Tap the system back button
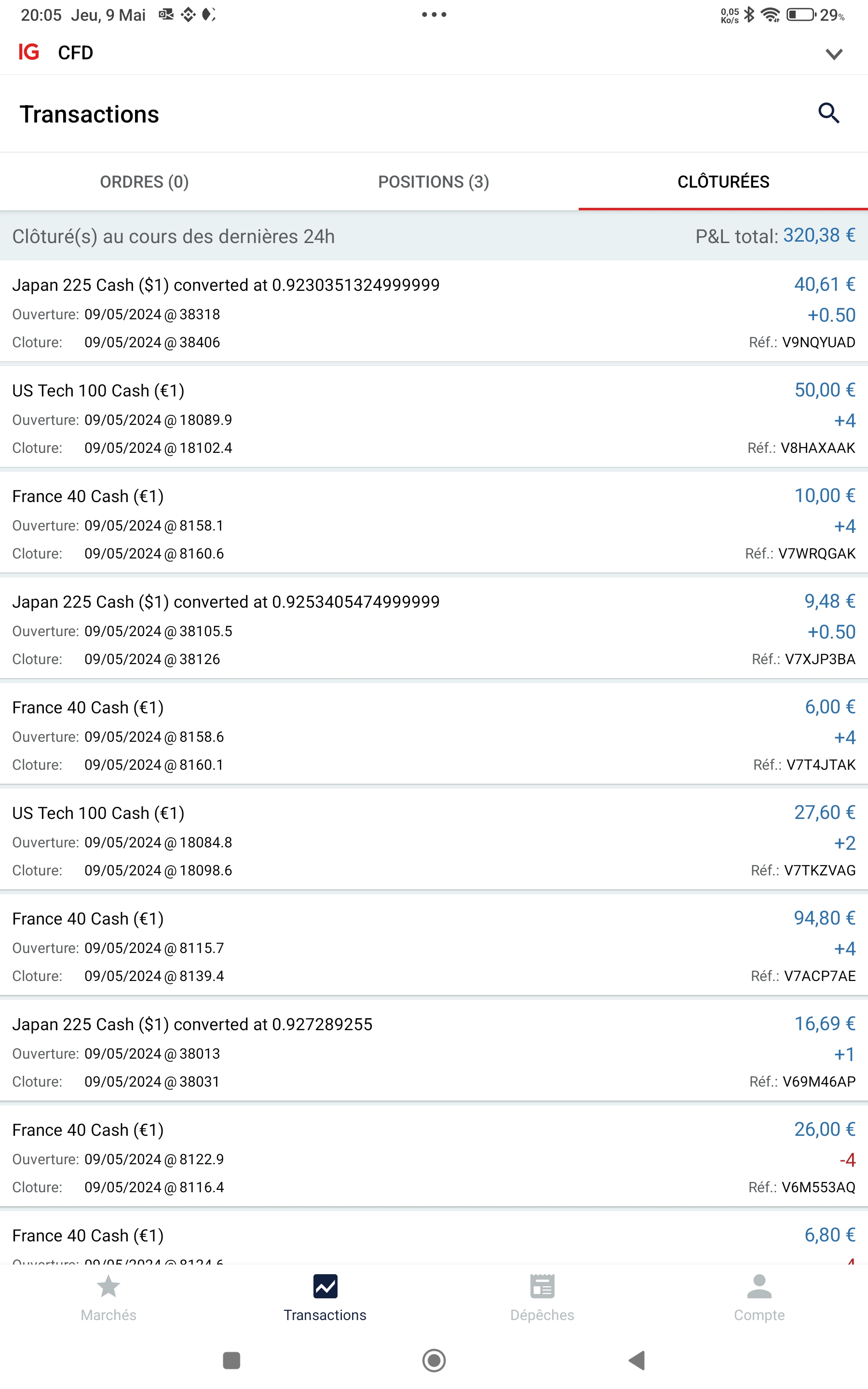The image size is (868, 1389). [637, 1360]
